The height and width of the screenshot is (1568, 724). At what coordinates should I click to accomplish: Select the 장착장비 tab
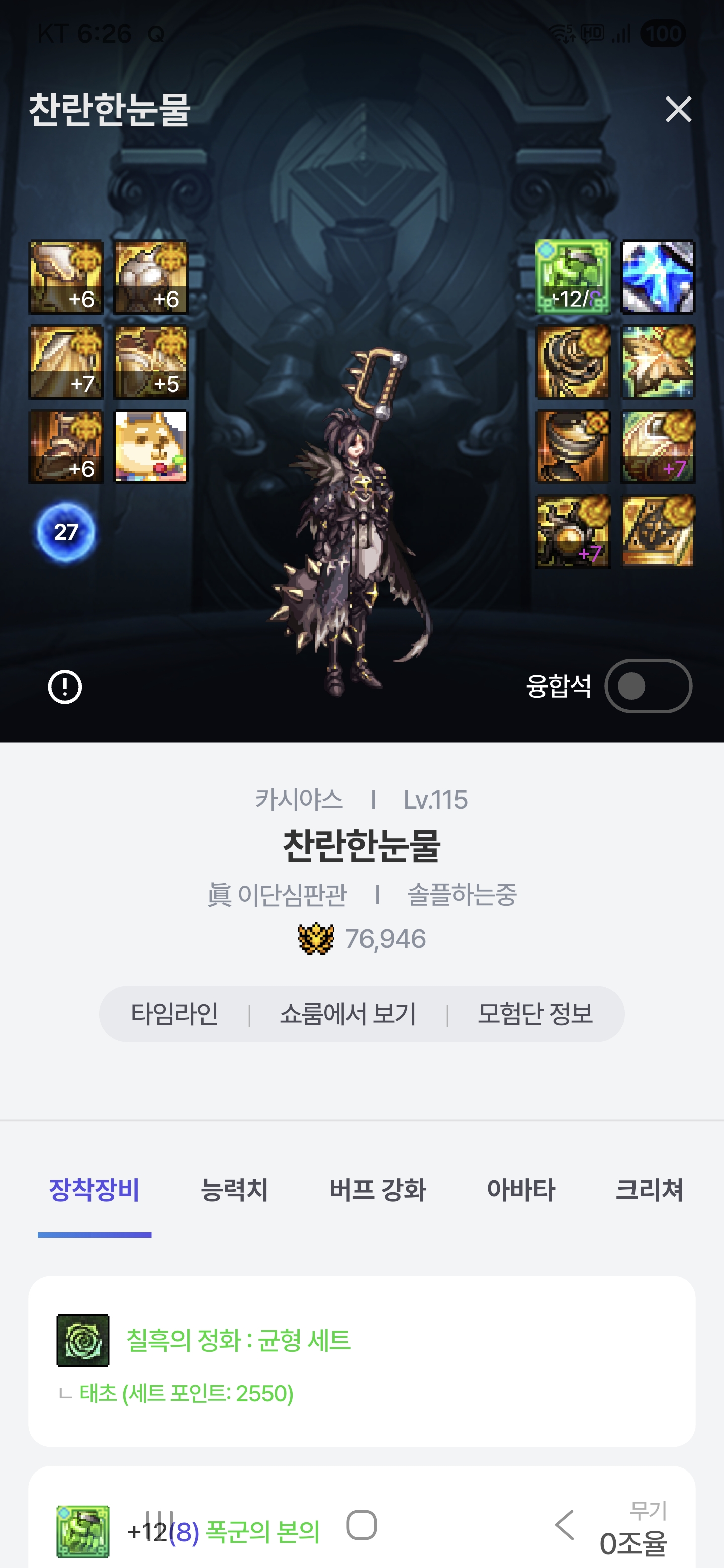(x=95, y=1190)
